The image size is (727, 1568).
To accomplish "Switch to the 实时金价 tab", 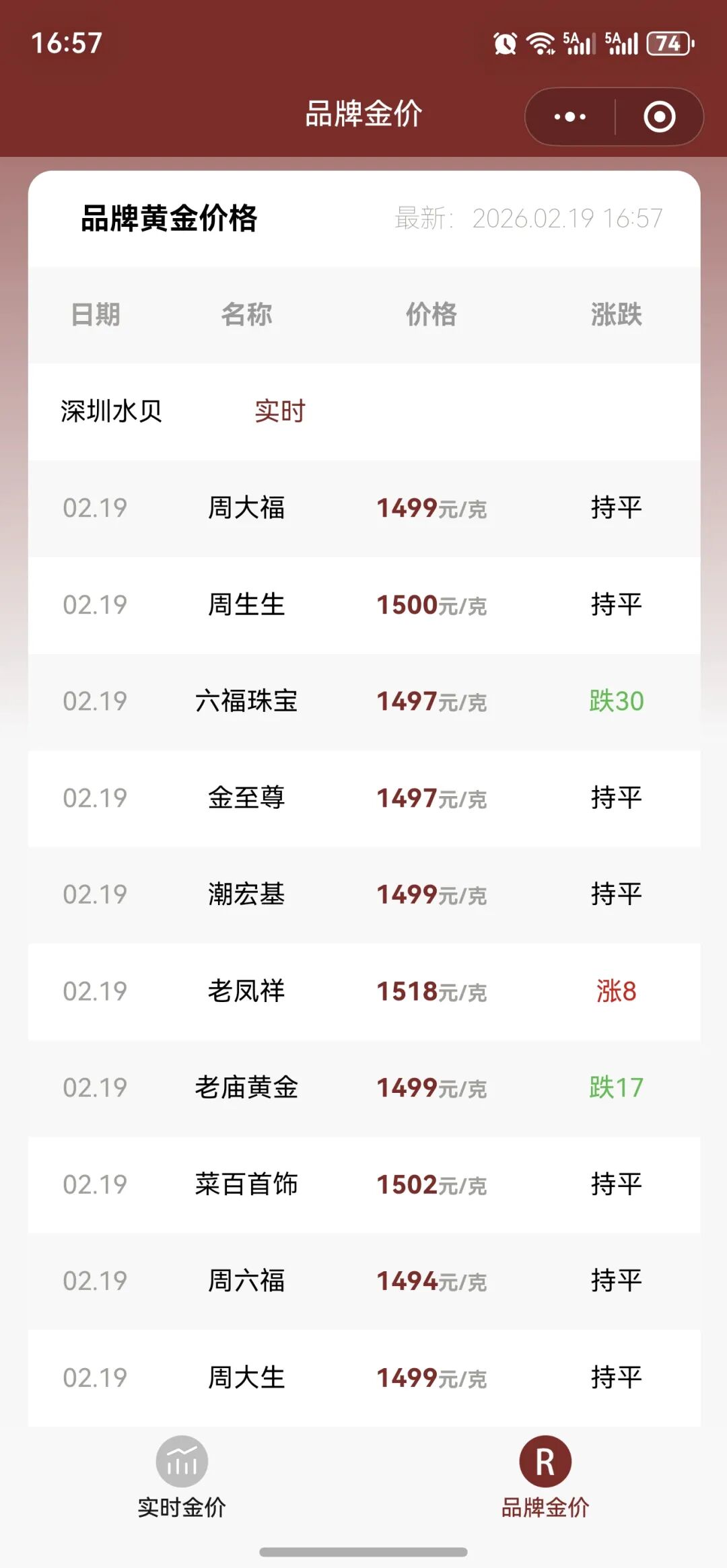I will [x=182, y=1477].
